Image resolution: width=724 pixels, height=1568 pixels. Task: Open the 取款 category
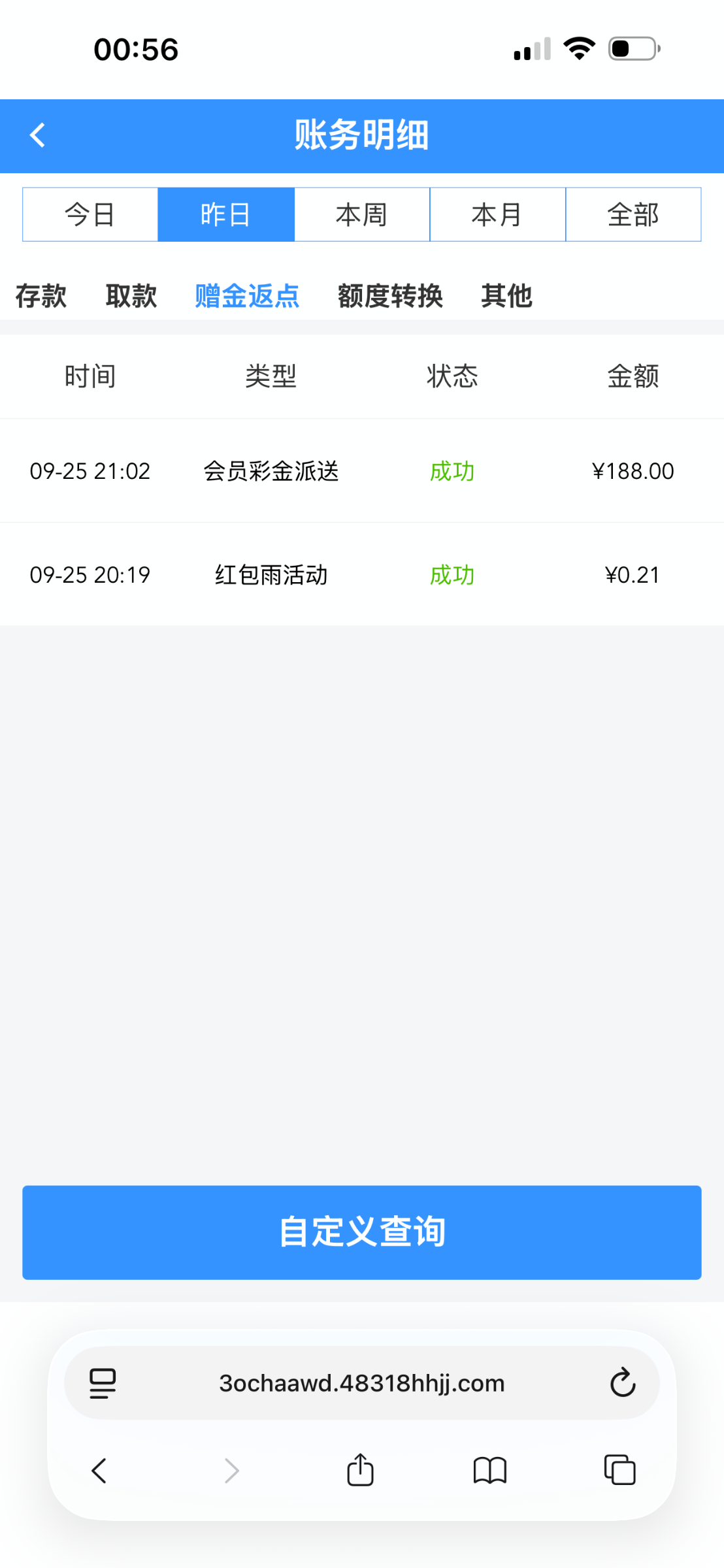click(131, 296)
